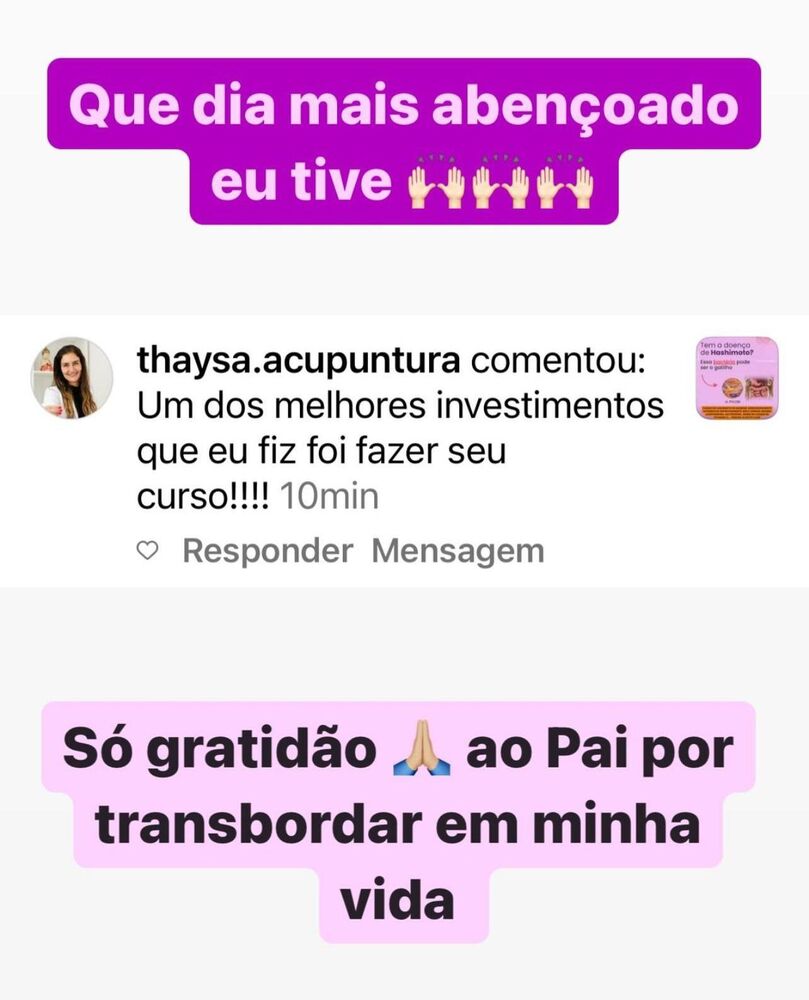Tap the first raised hands emoji after 'eu tive'
The image size is (809, 1000).
tap(432, 183)
